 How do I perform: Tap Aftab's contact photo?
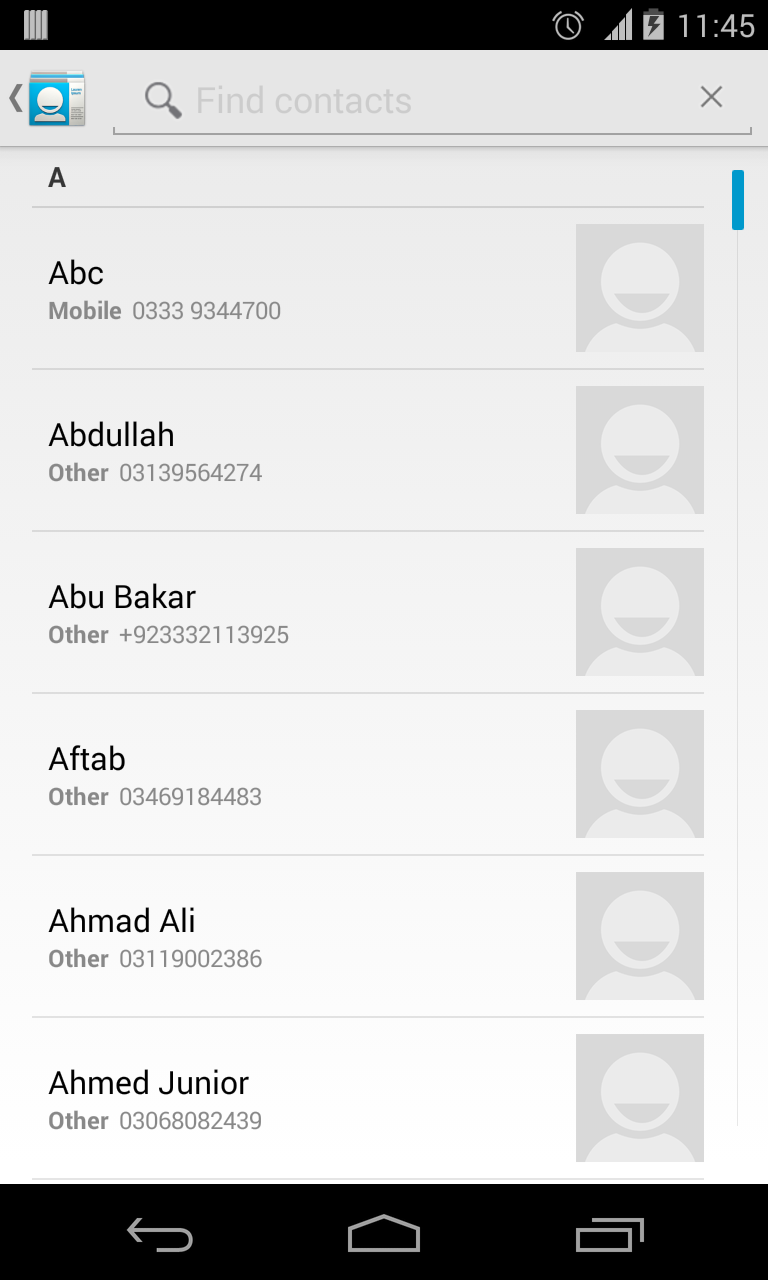(640, 774)
